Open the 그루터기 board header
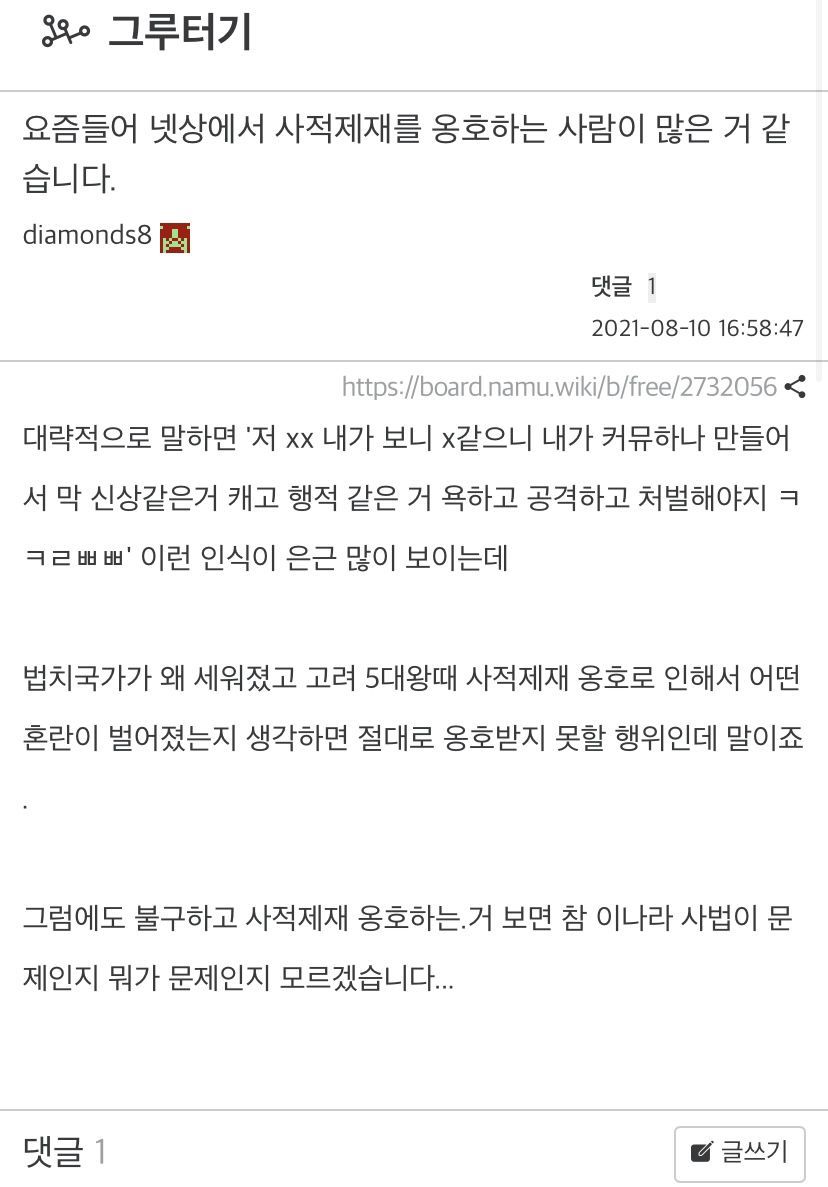This screenshot has width=828, height=1187. (178, 32)
